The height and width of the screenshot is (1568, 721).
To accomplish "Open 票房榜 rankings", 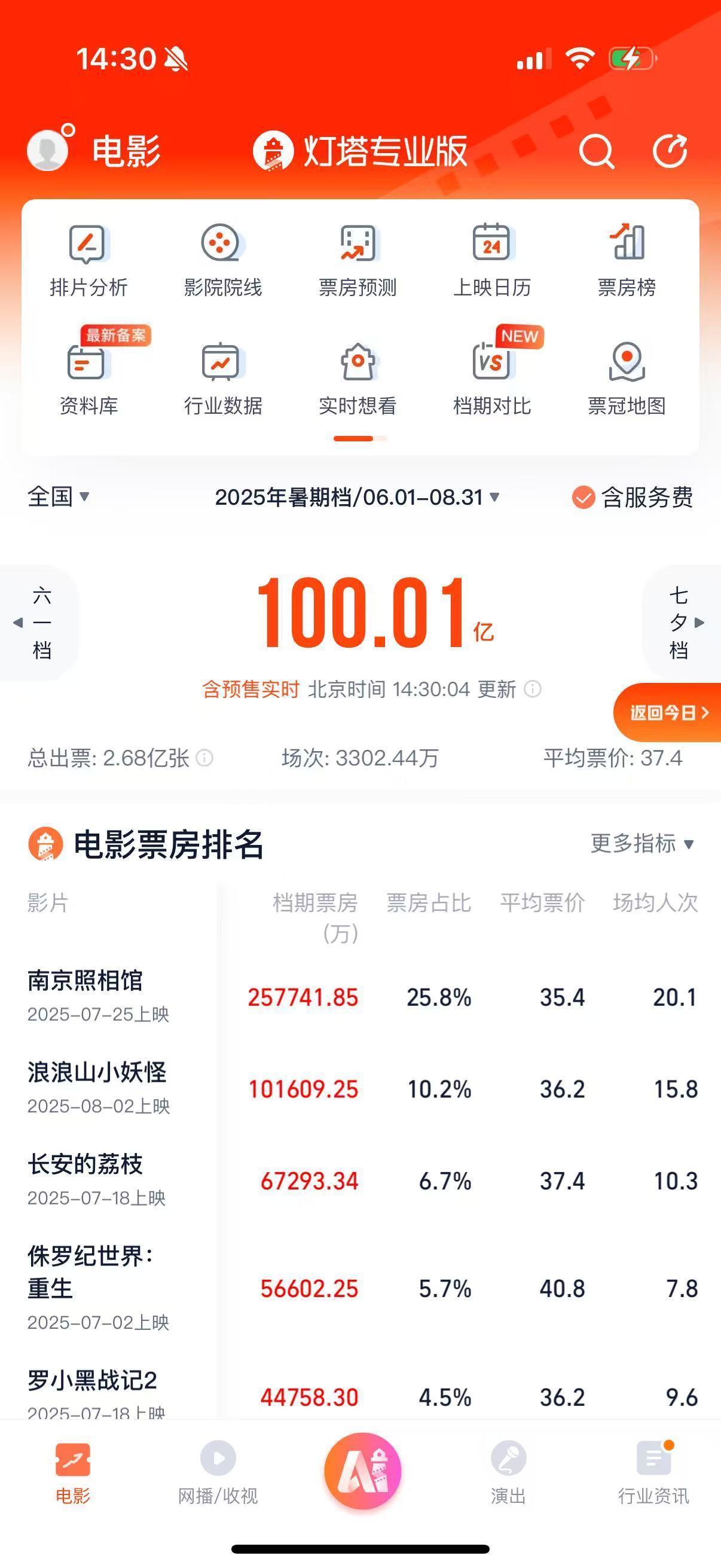I will point(626,260).
